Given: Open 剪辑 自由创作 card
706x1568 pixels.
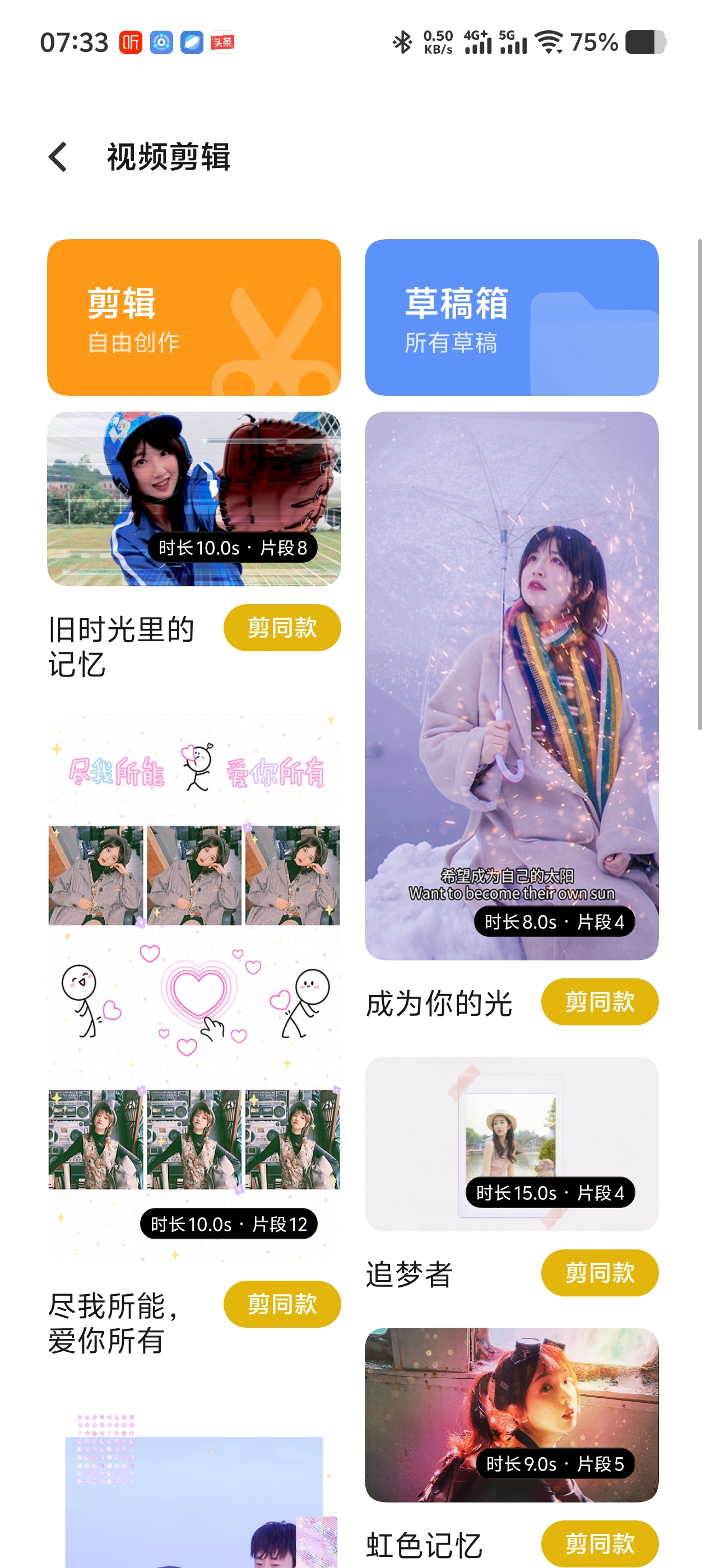Looking at the screenshot, I should 194,317.
